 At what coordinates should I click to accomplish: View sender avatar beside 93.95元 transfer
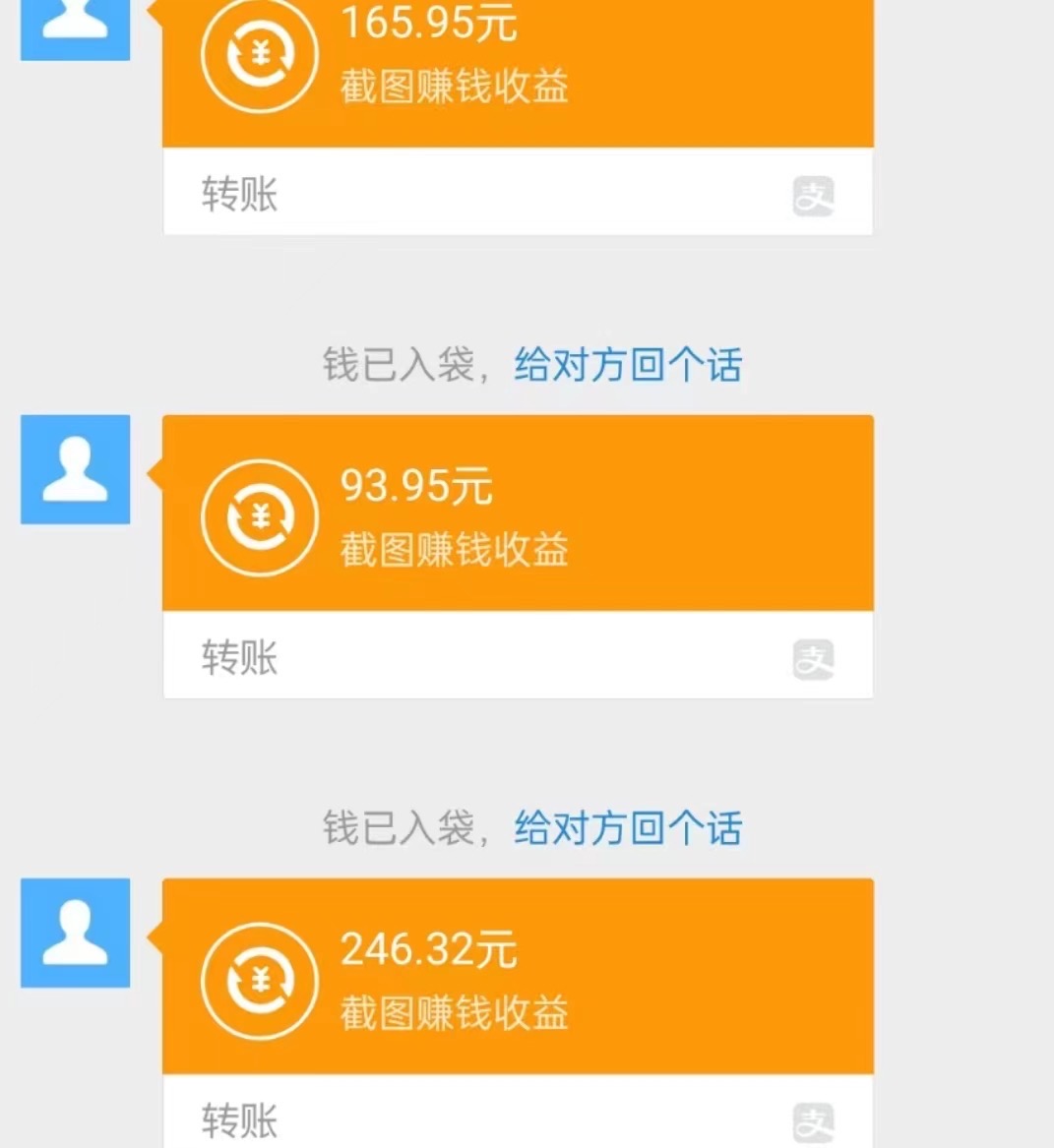click(x=76, y=469)
